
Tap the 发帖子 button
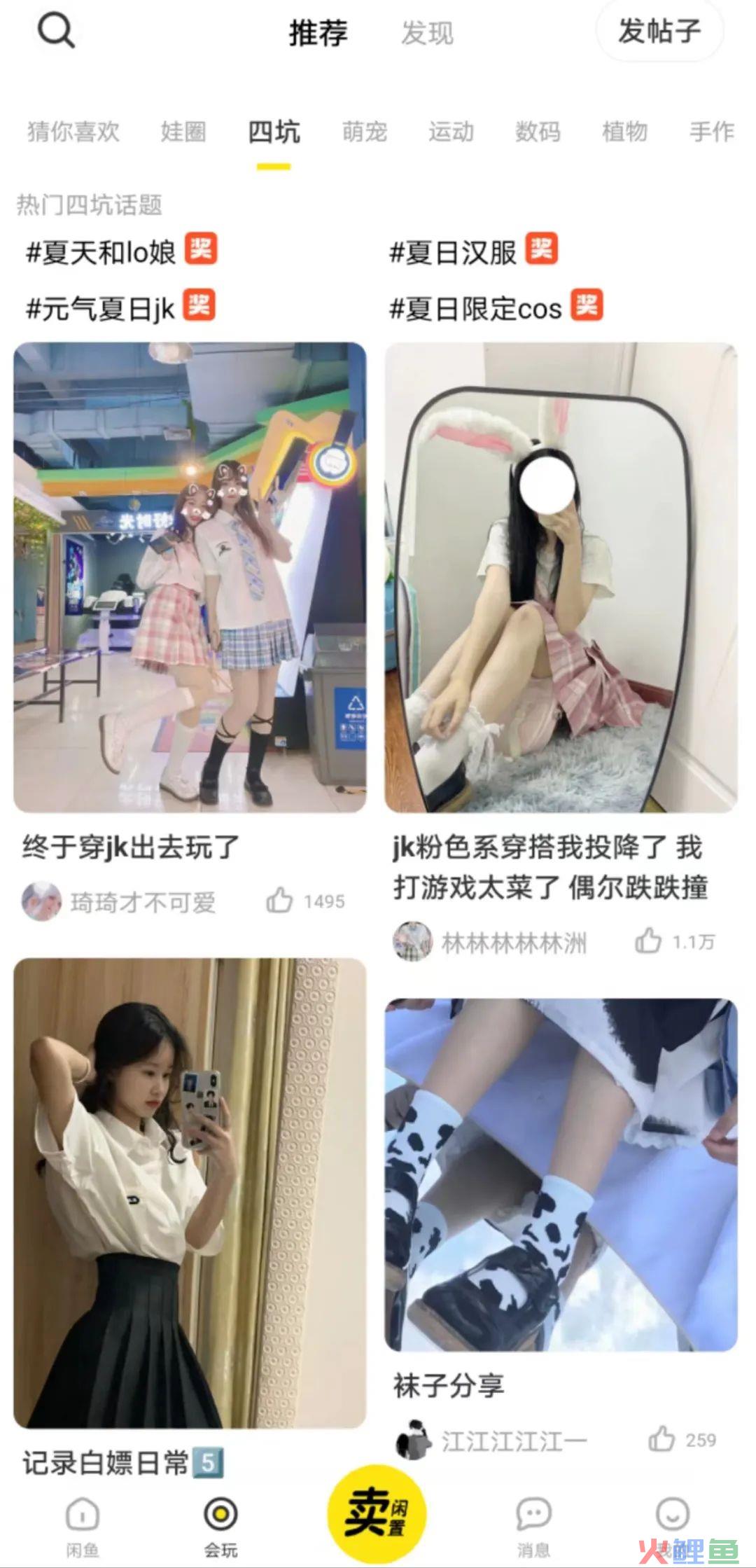click(659, 32)
